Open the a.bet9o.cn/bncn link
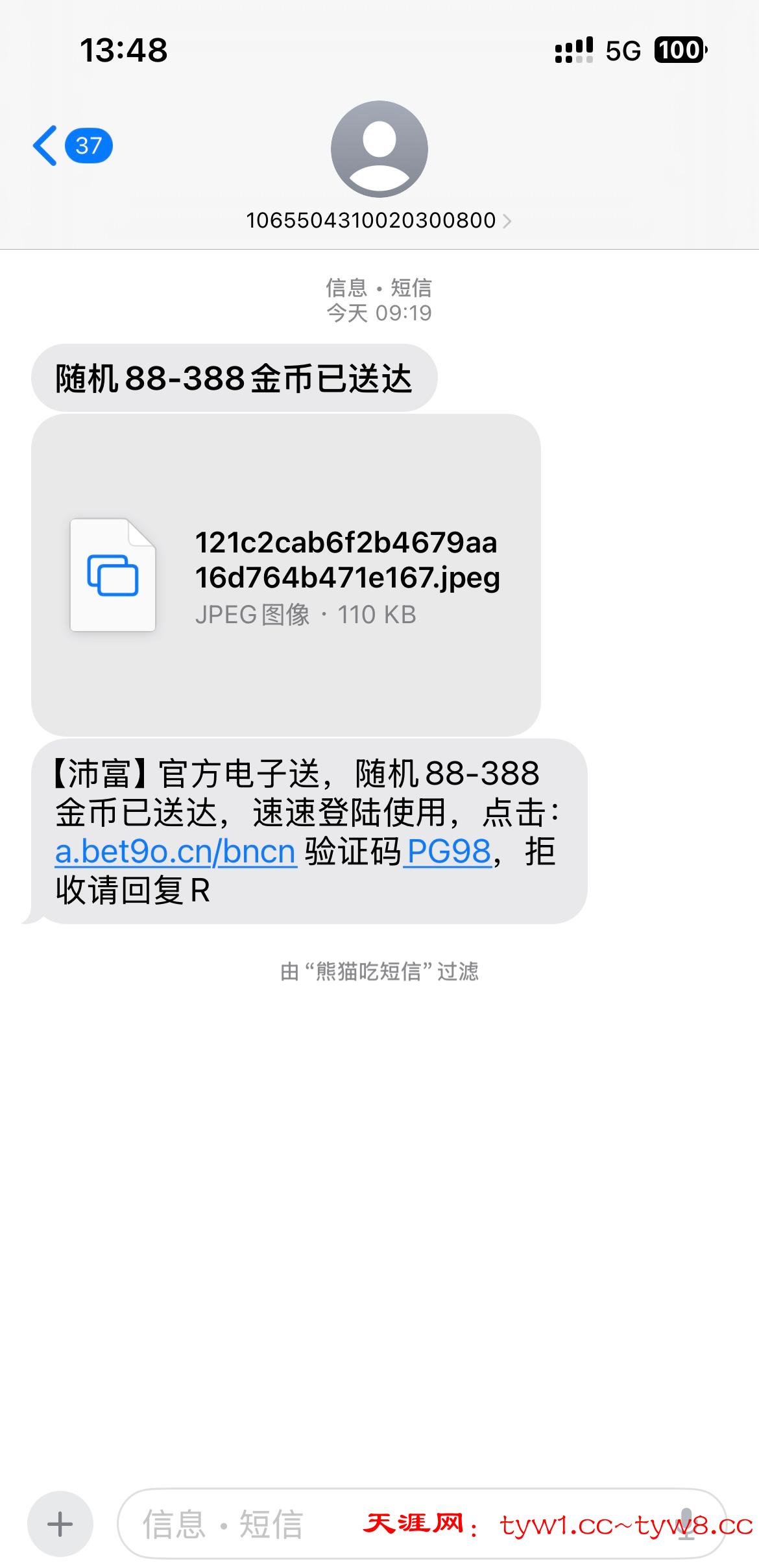759x1568 pixels. (x=175, y=851)
